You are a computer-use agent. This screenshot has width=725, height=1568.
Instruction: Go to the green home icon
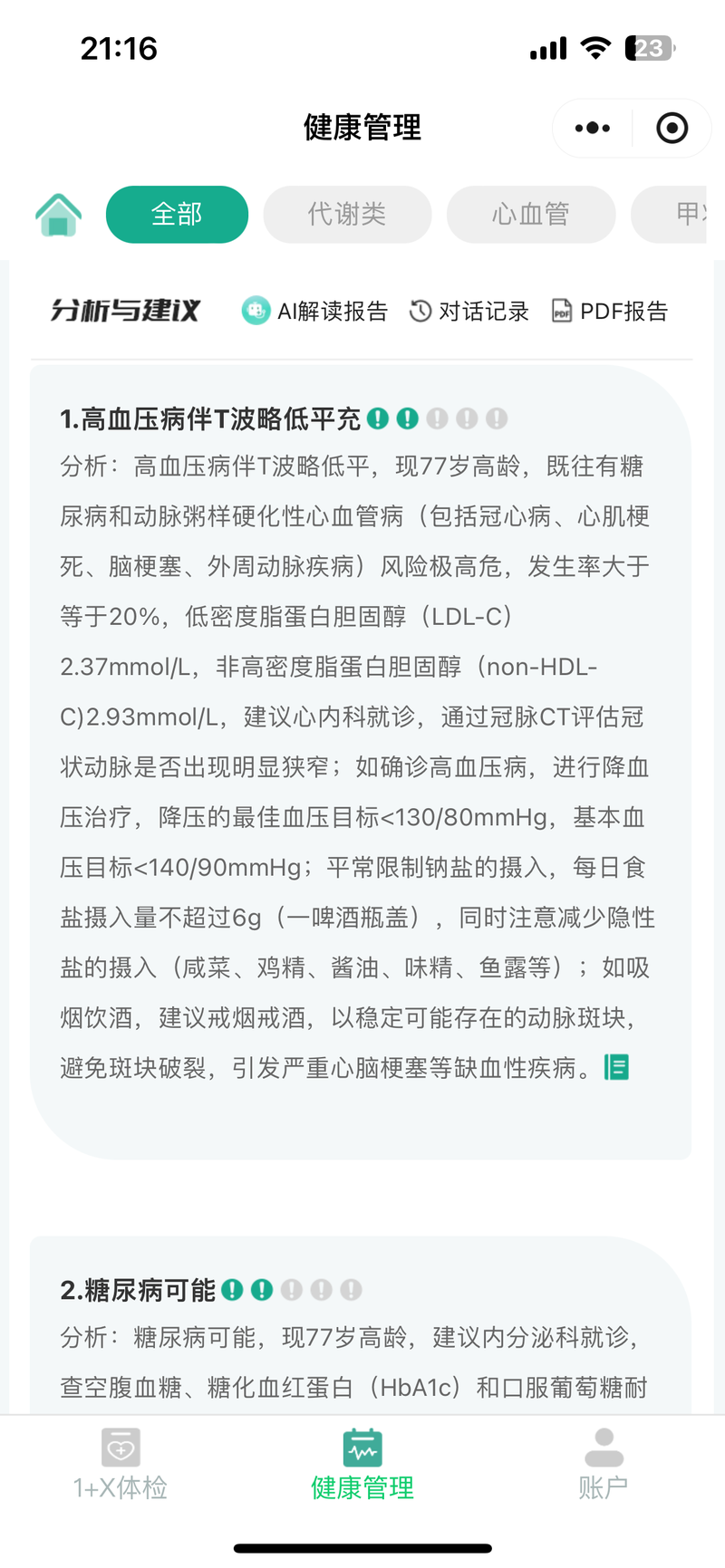(x=59, y=215)
